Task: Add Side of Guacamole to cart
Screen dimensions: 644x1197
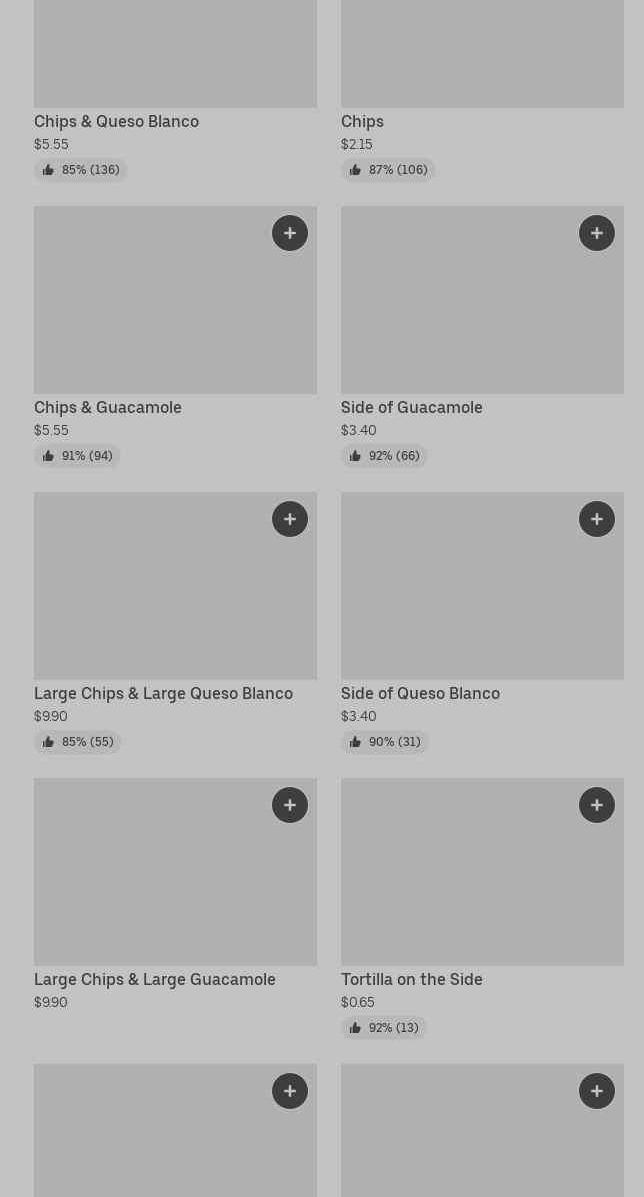Action: pyautogui.click(x=597, y=233)
